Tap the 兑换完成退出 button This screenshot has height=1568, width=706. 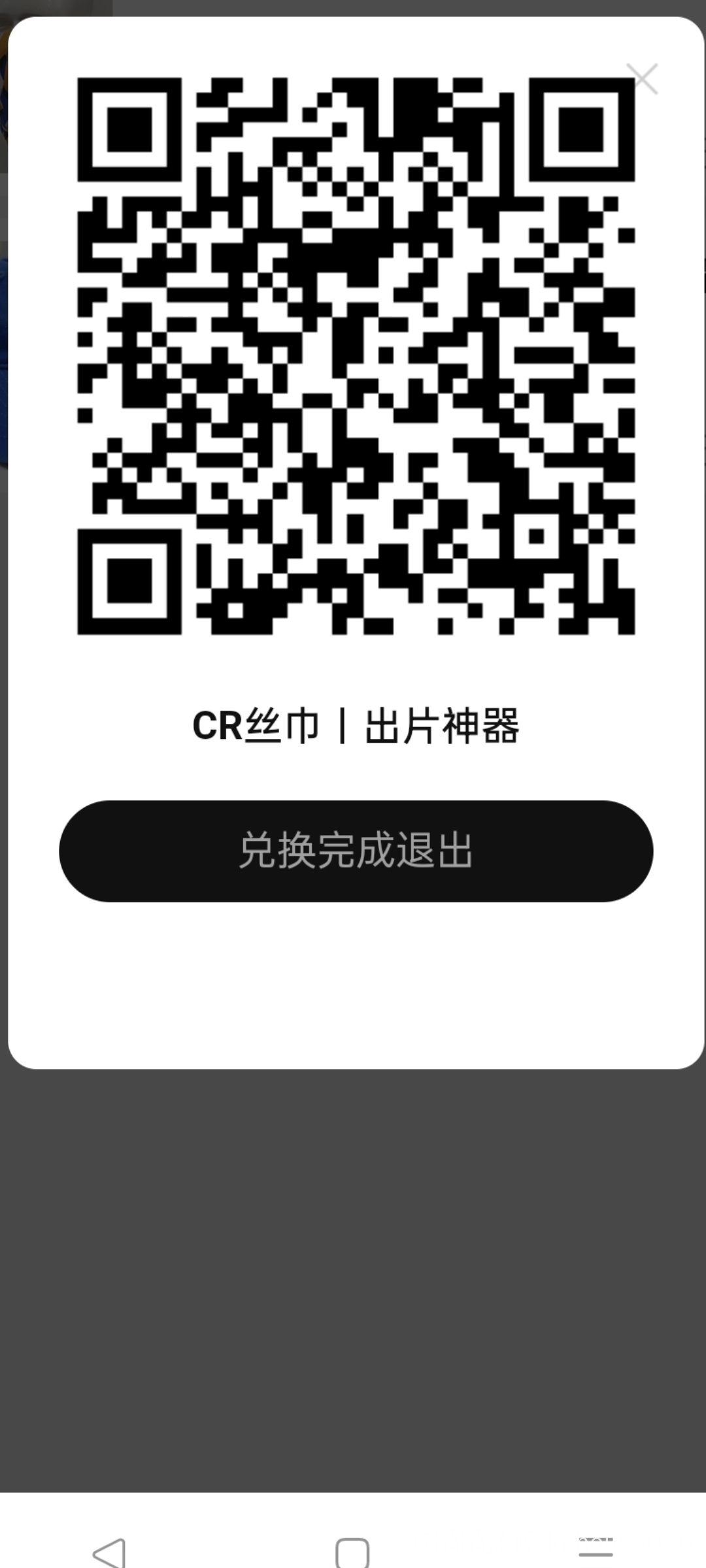pyautogui.click(x=356, y=851)
